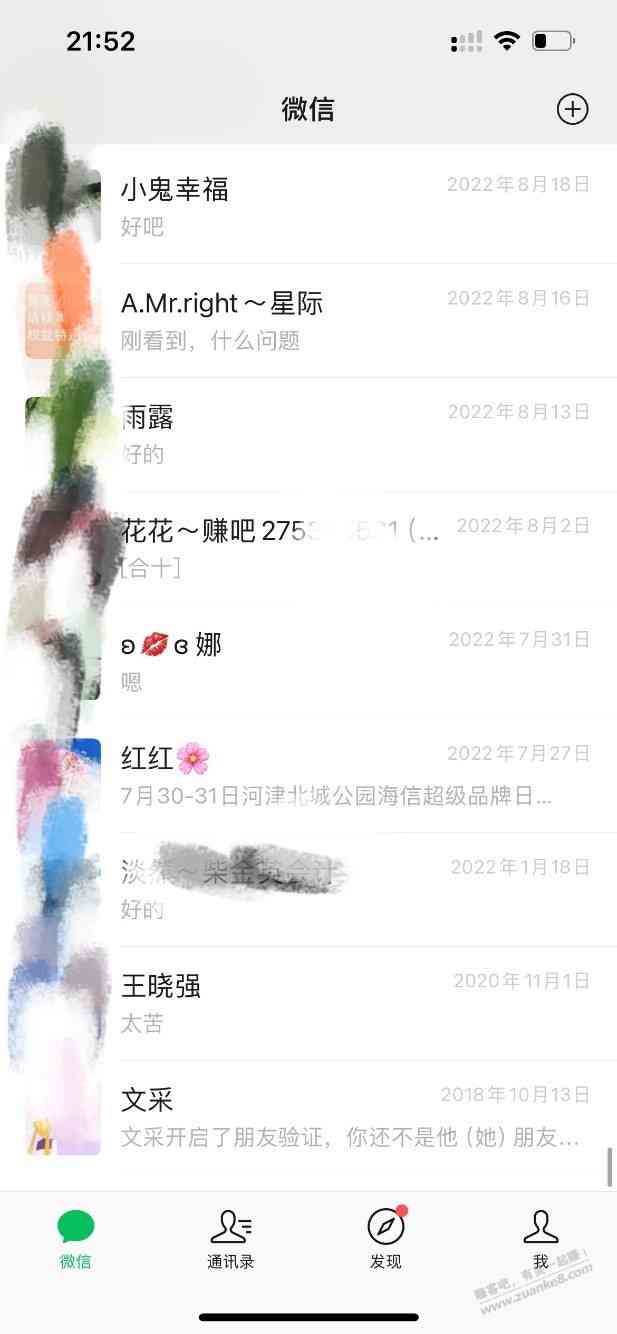Image resolution: width=617 pixels, height=1334 pixels.
Task: Open the plus menu in the header
Action: pos(572,109)
